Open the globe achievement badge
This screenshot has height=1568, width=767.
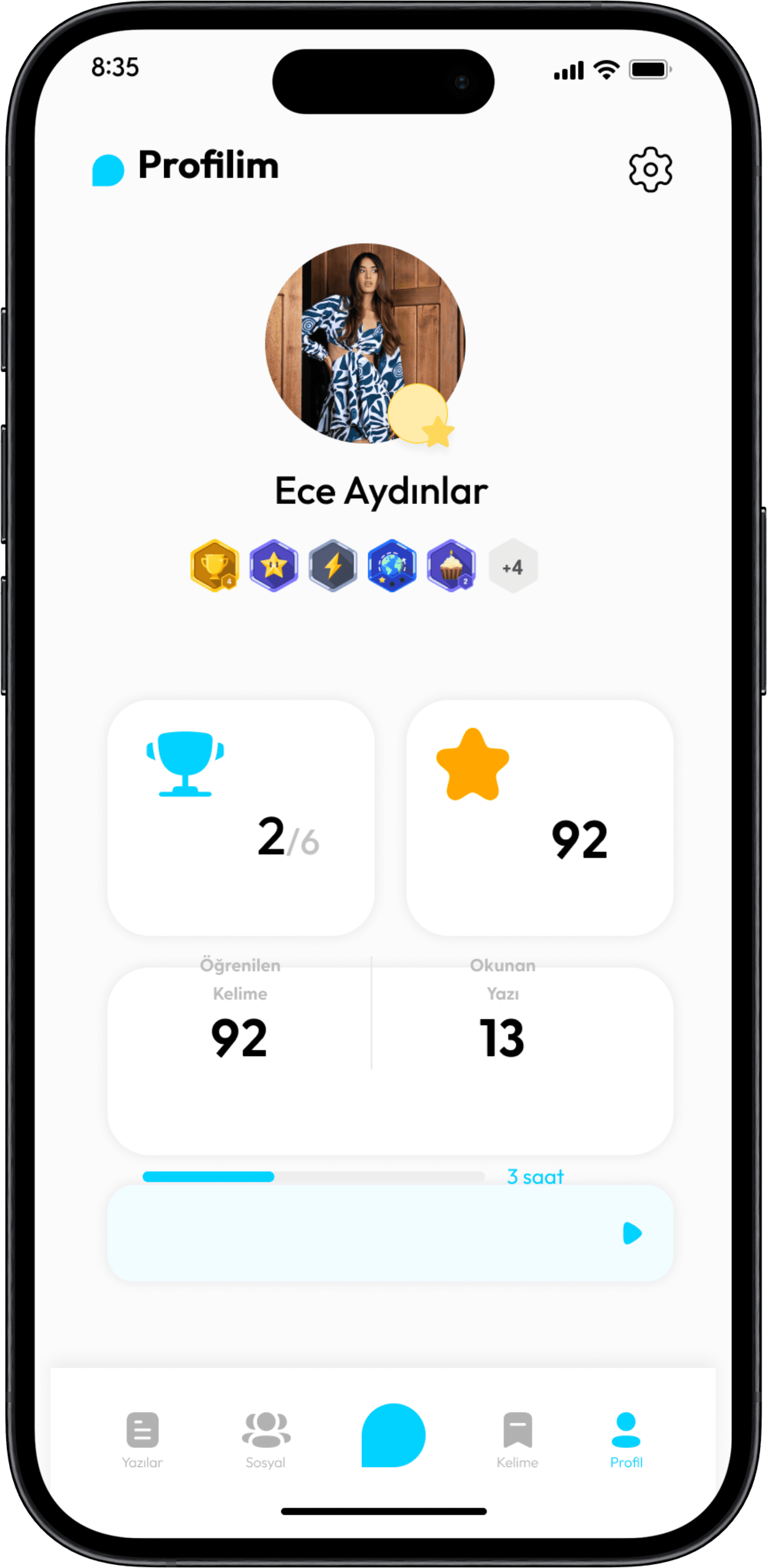392,565
